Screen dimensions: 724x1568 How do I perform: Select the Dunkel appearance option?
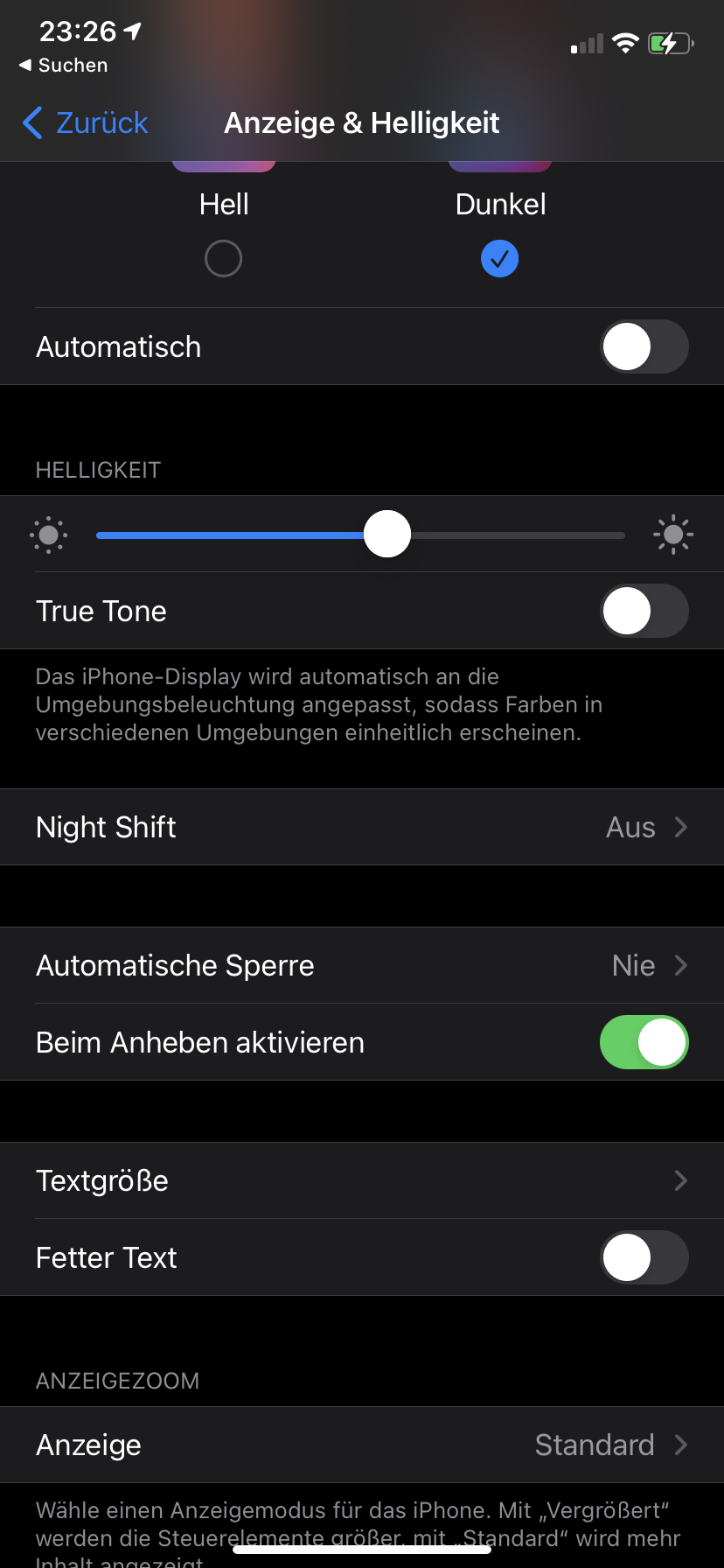pos(500,258)
